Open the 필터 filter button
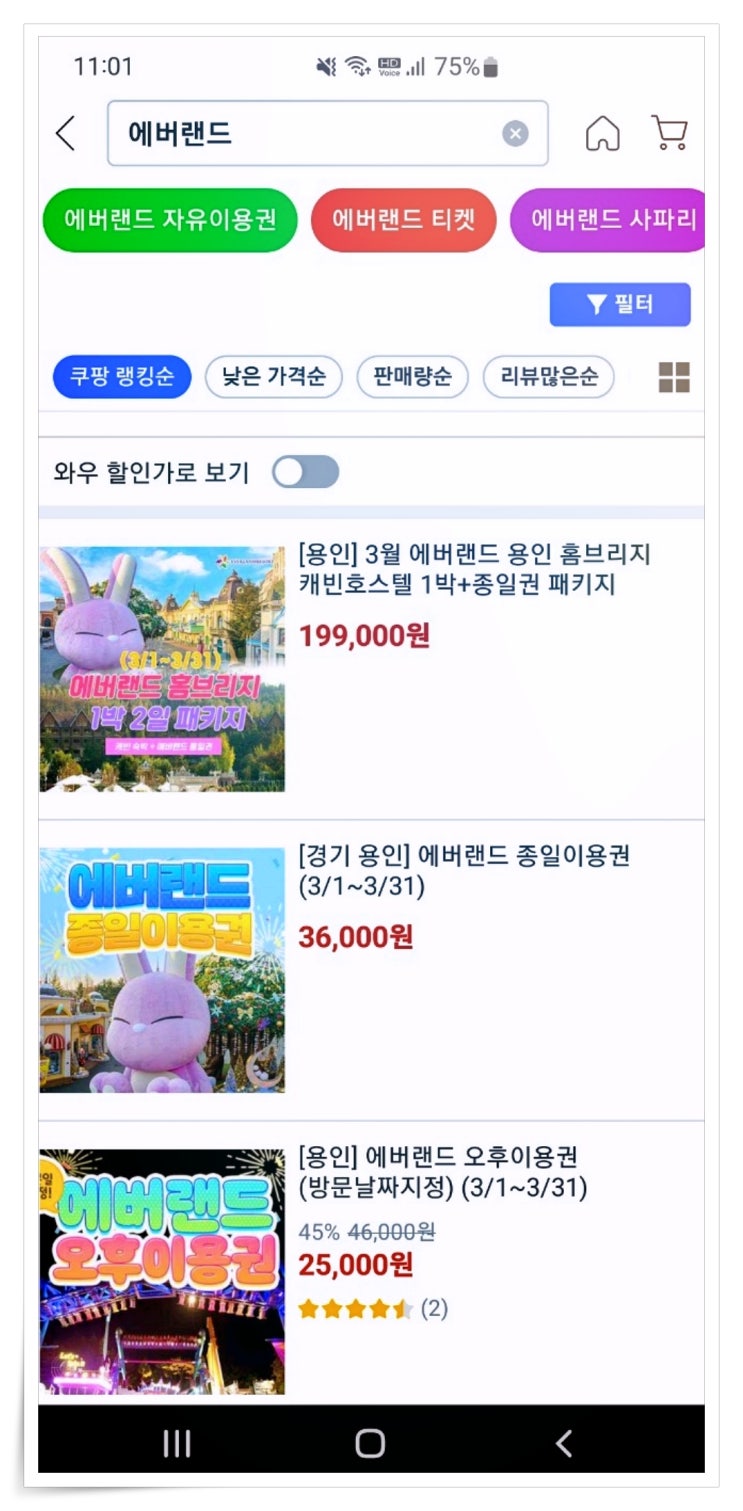The image size is (743, 1511). click(620, 305)
